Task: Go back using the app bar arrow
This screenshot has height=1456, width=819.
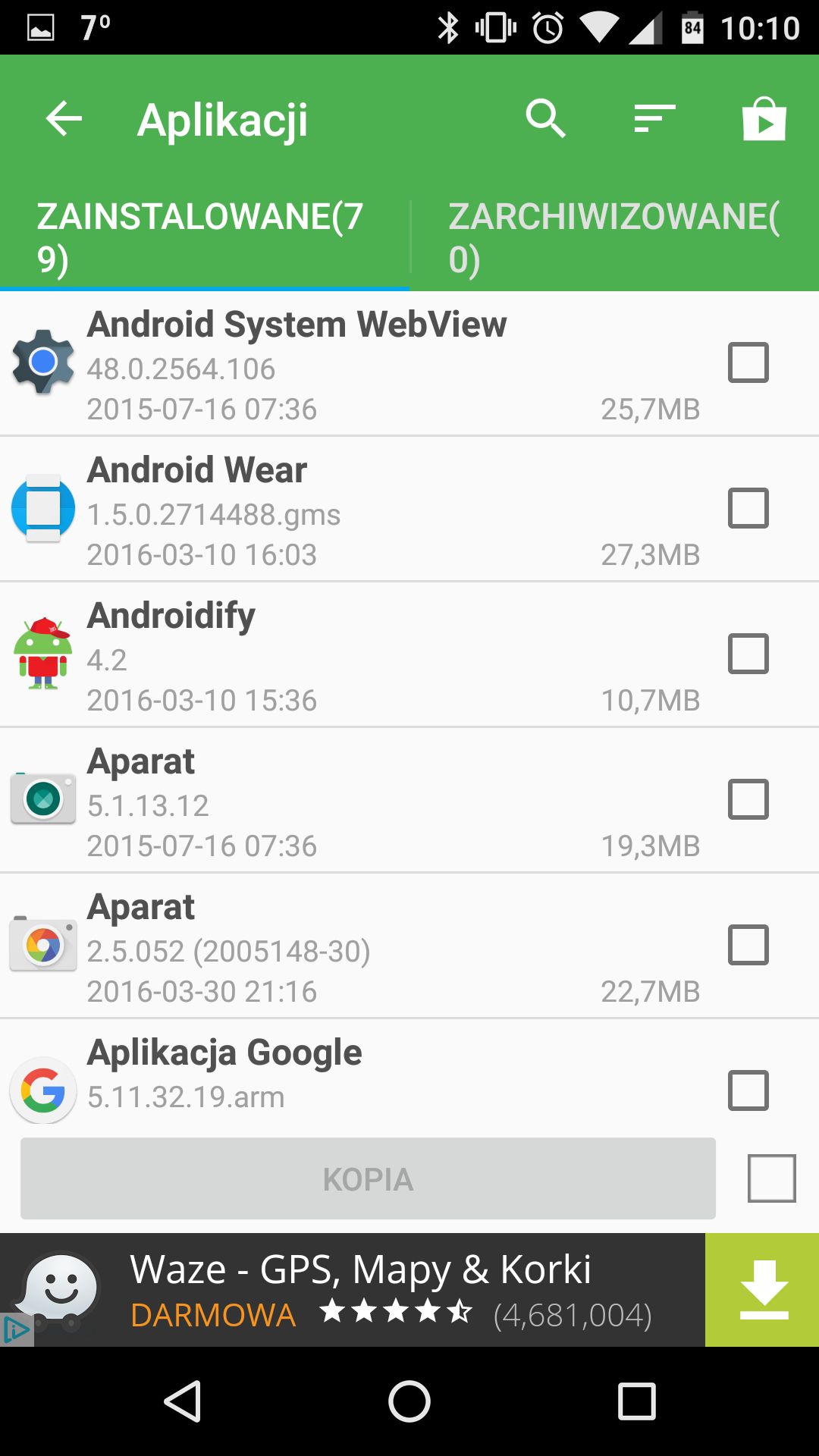Action: 64,119
